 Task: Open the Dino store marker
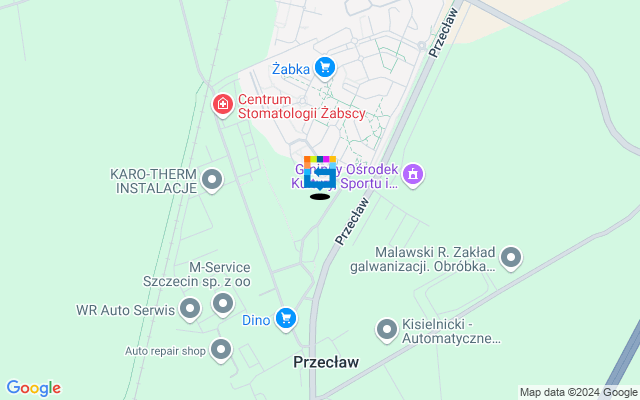pyautogui.click(x=287, y=319)
